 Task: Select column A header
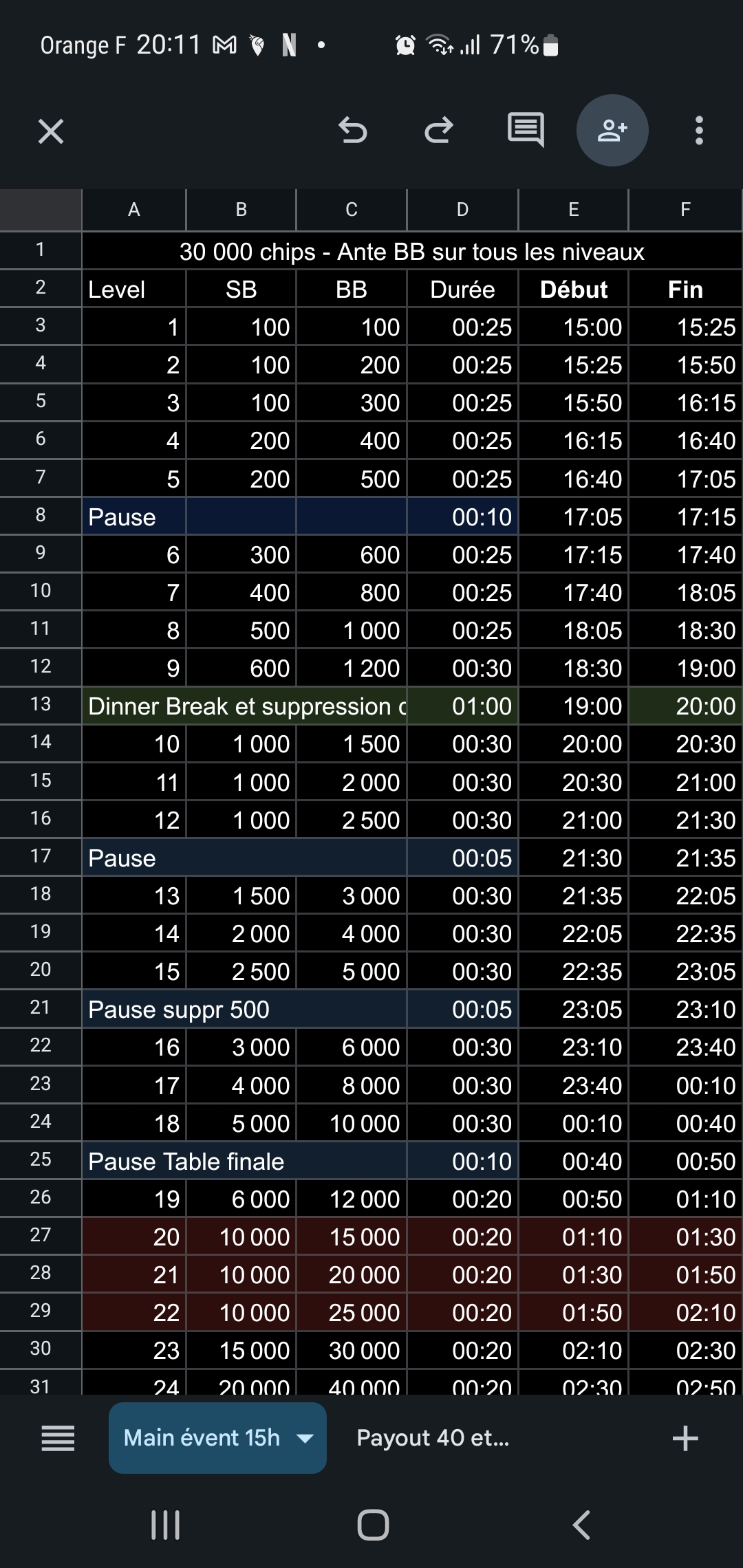pyautogui.click(x=134, y=210)
